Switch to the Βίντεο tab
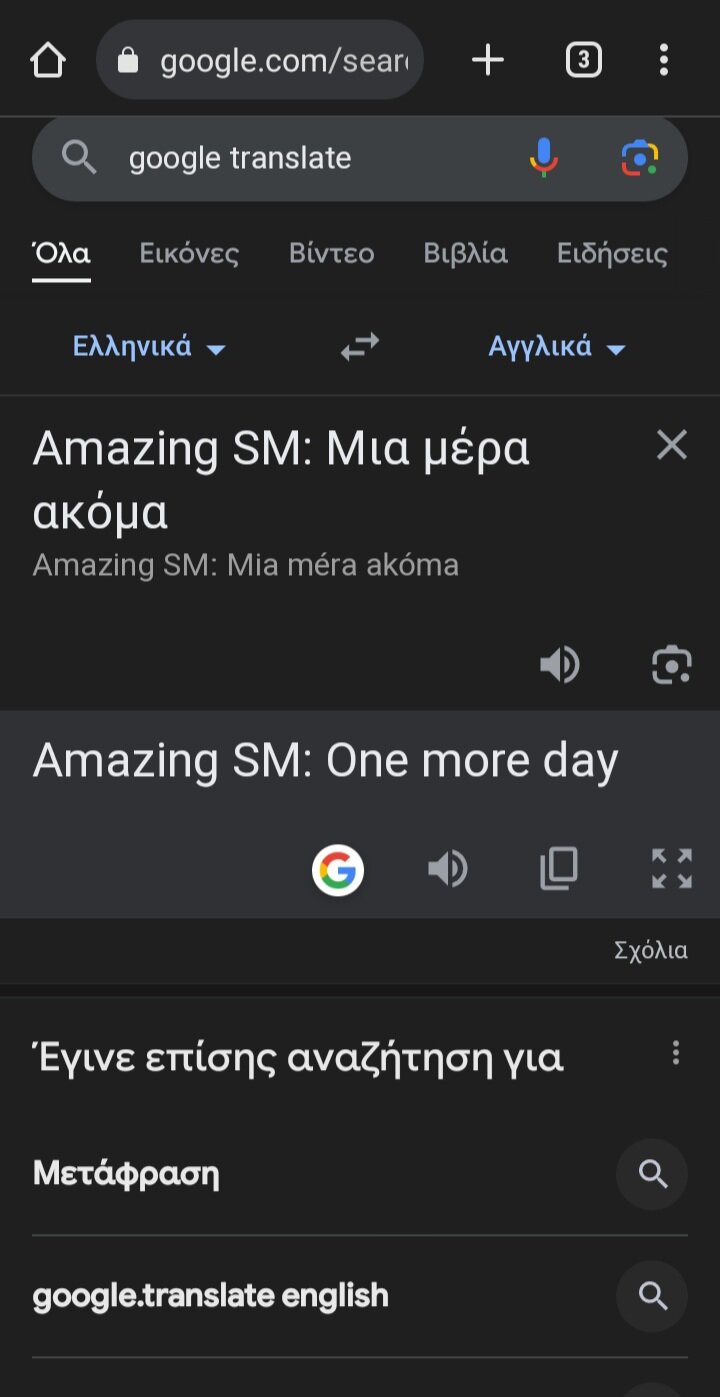The height and width of the screenshot is (1397, 720). click(x=332, y=253)
